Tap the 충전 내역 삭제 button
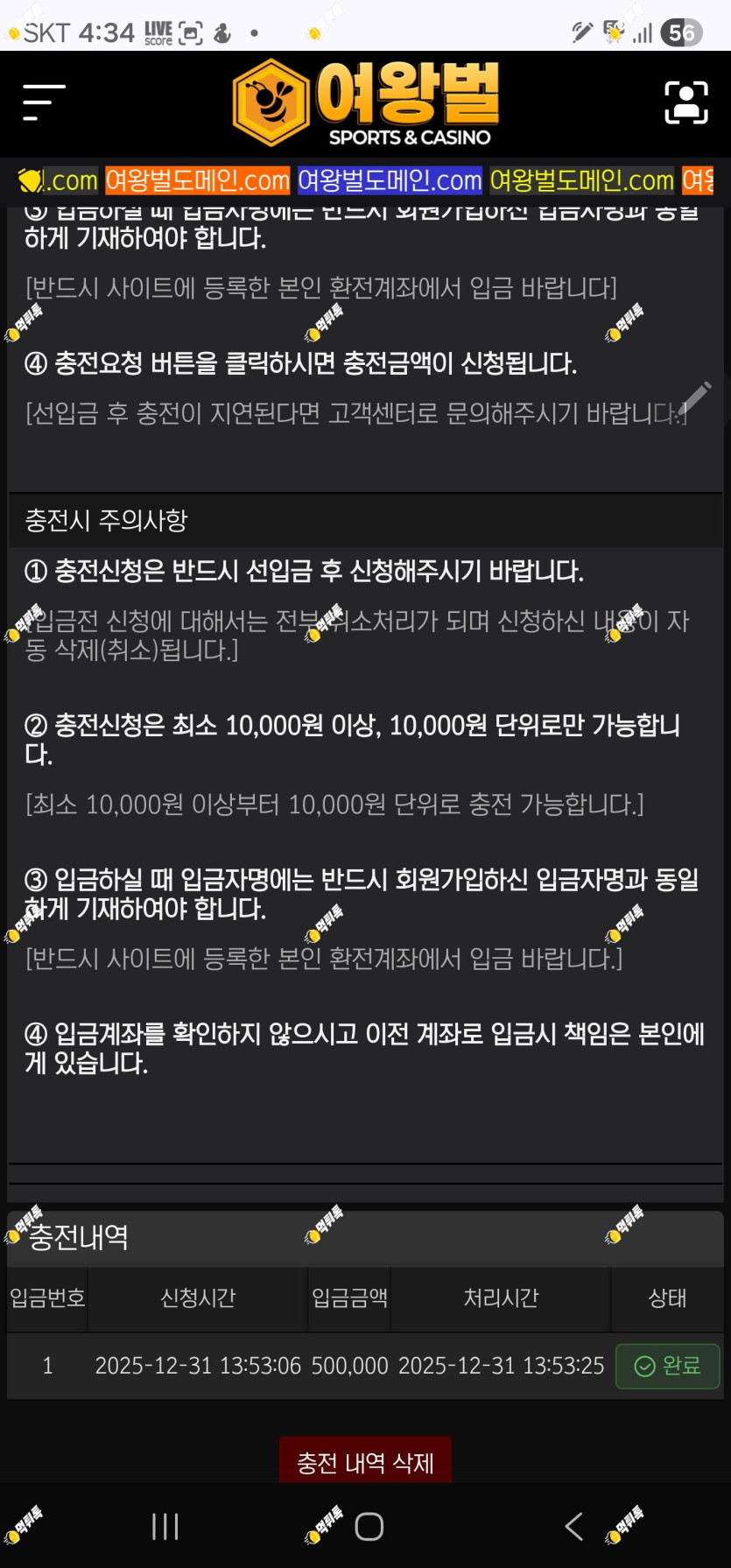 (365, 1462)
